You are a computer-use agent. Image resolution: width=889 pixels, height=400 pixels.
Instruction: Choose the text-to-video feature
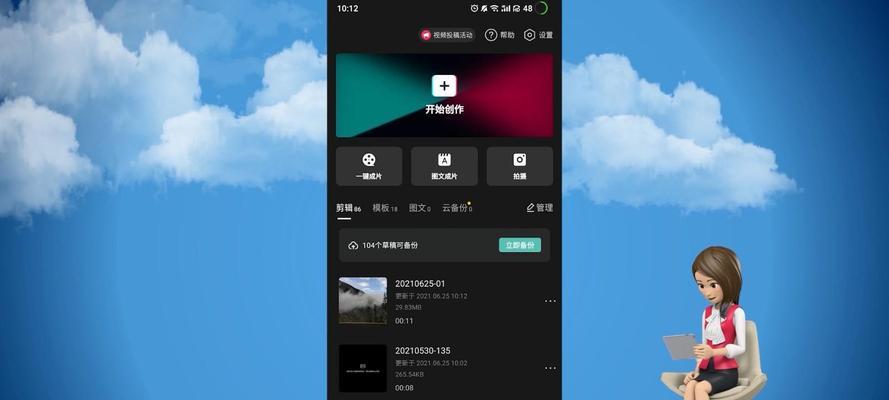pos(444,166)
